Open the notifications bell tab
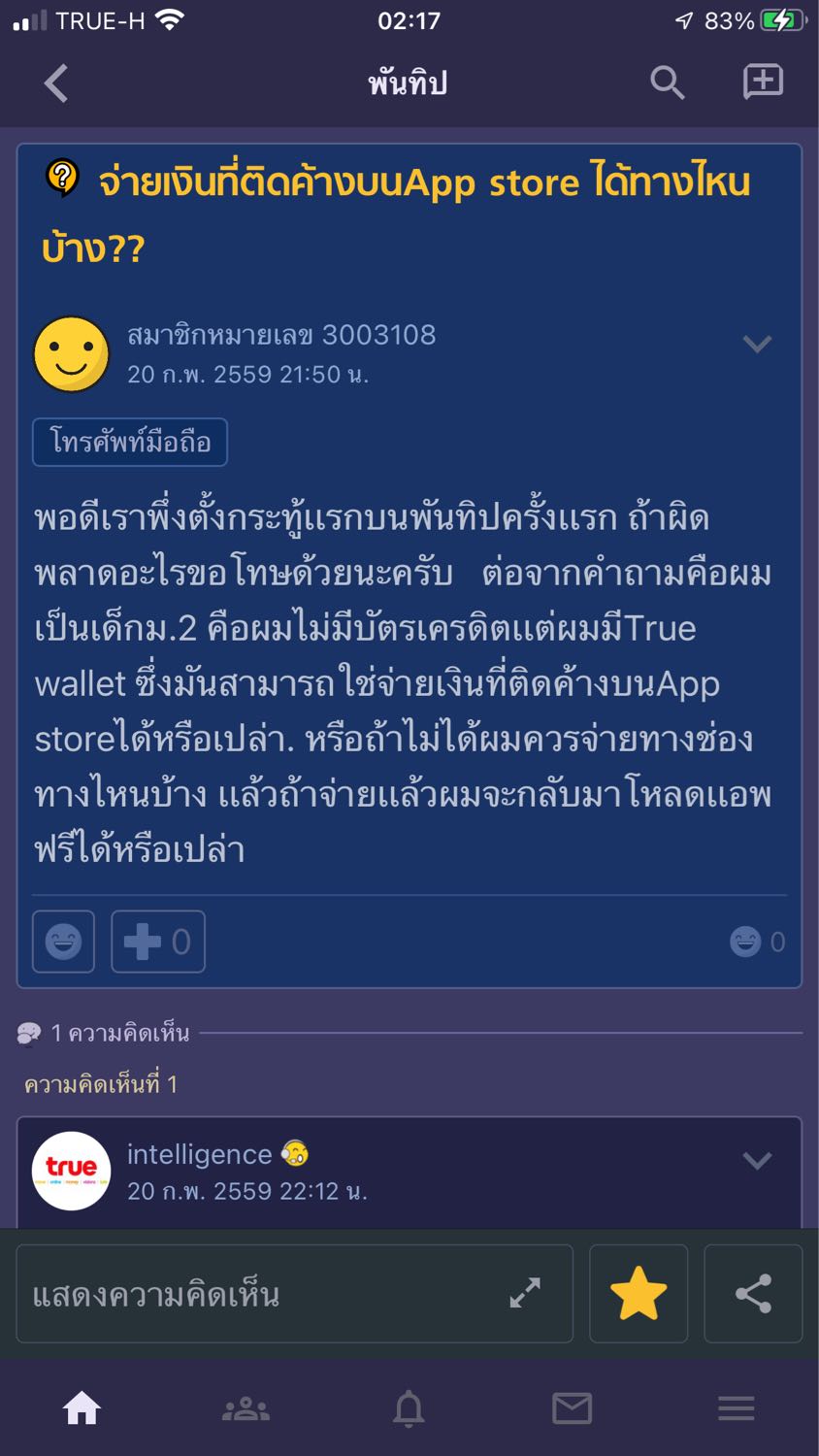This screenshot has width=819, height=1456. click(409, 1408)
